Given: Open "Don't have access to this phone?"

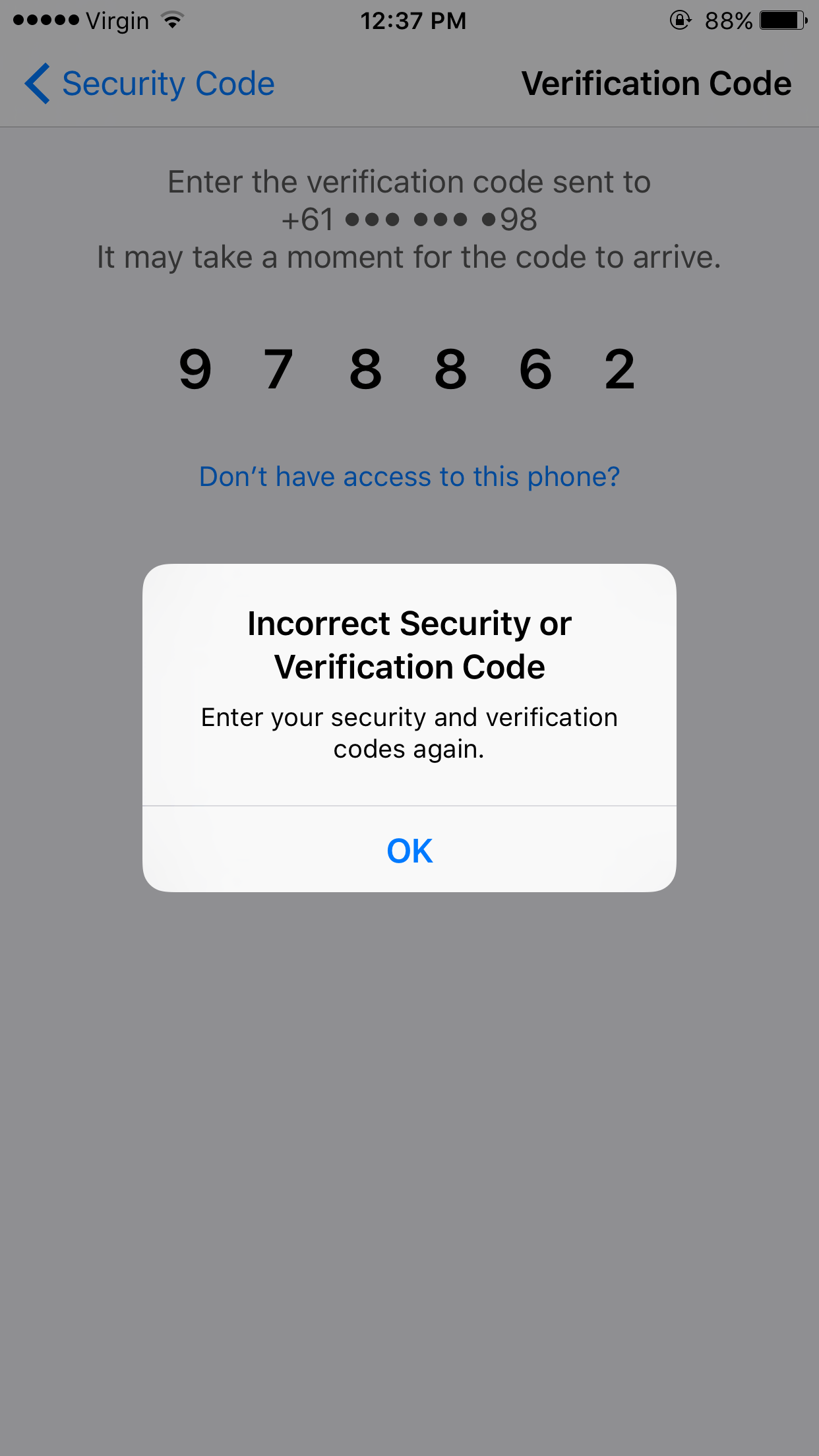Looking at the screenshot, I should (409, 477).
